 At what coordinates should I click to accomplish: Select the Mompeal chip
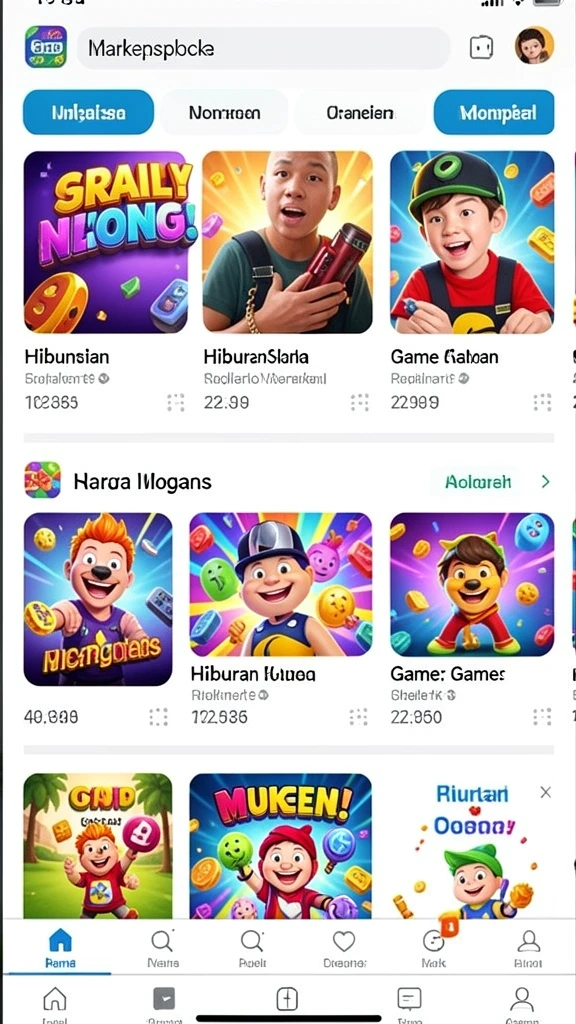(494, 112)
